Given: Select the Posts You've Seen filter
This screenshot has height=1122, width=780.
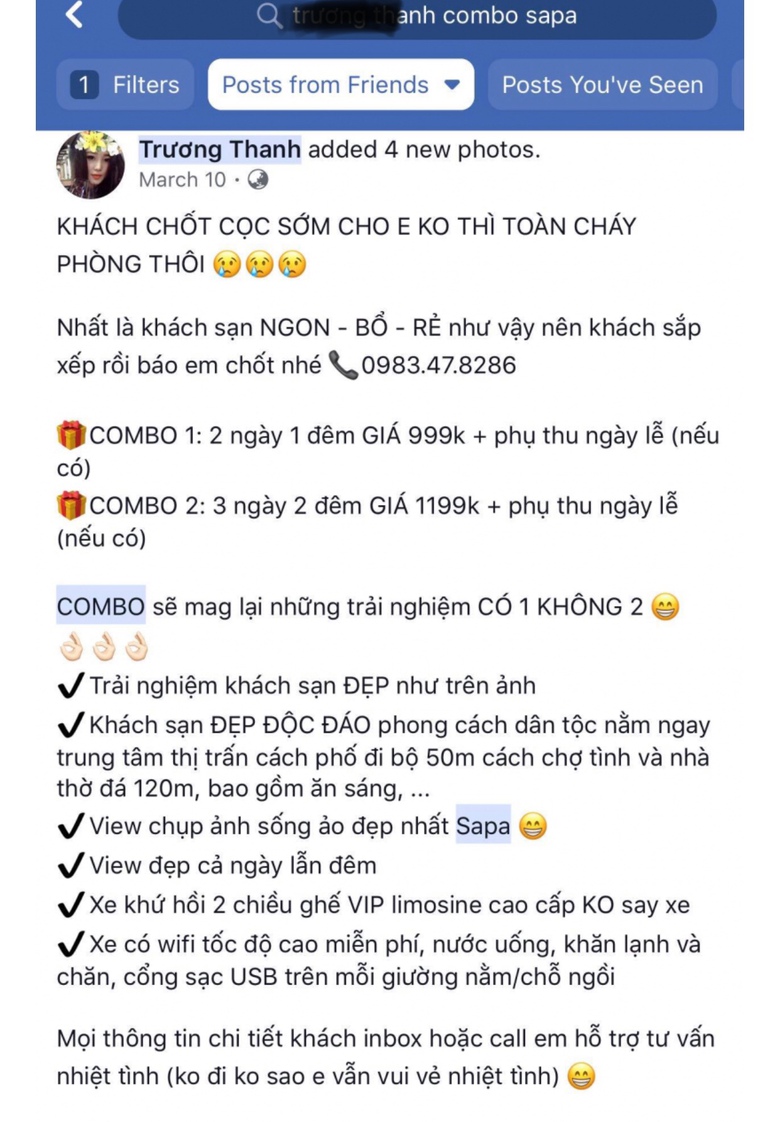Looking at the screenshot, I should coord(602,85).
